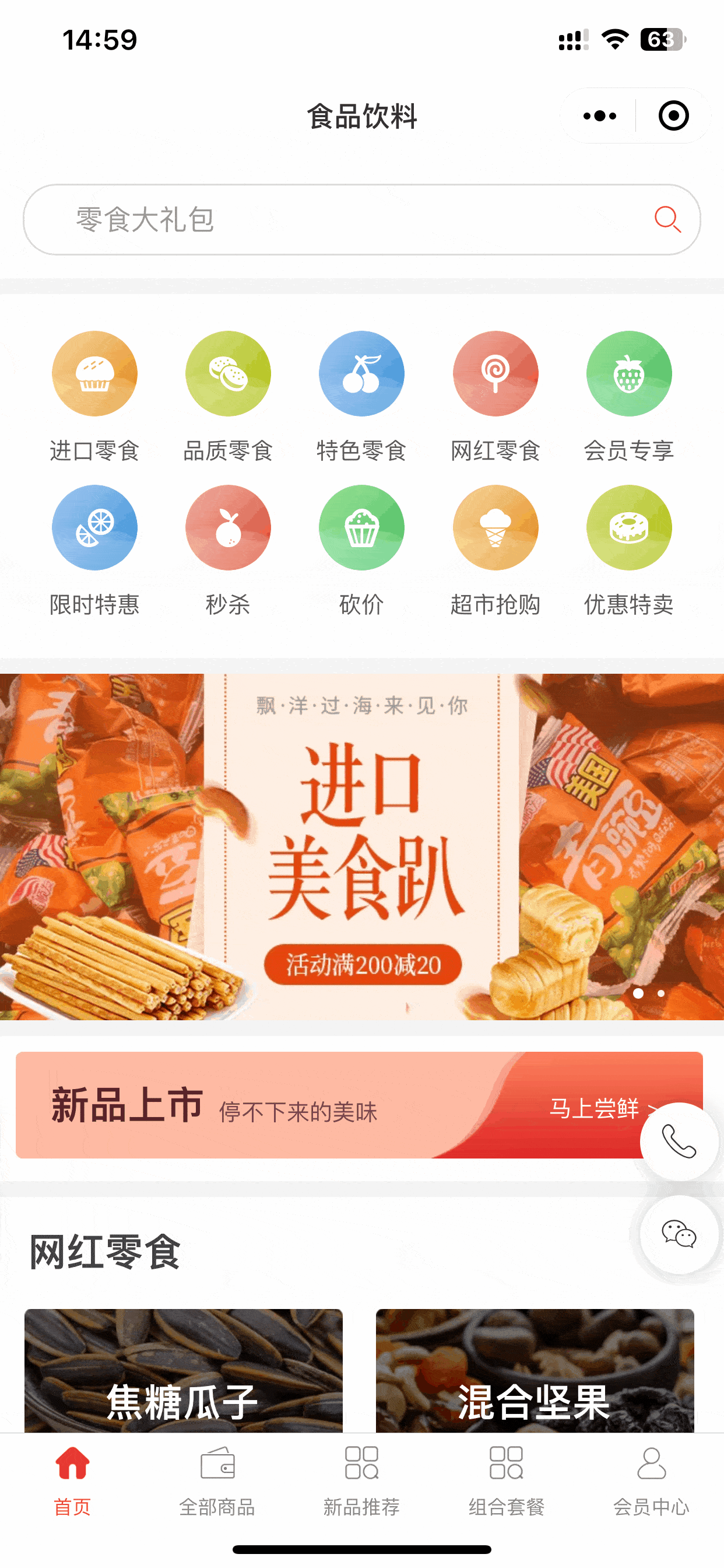
Task: Switch to the 全部商品 tab
Action: 217,1481
